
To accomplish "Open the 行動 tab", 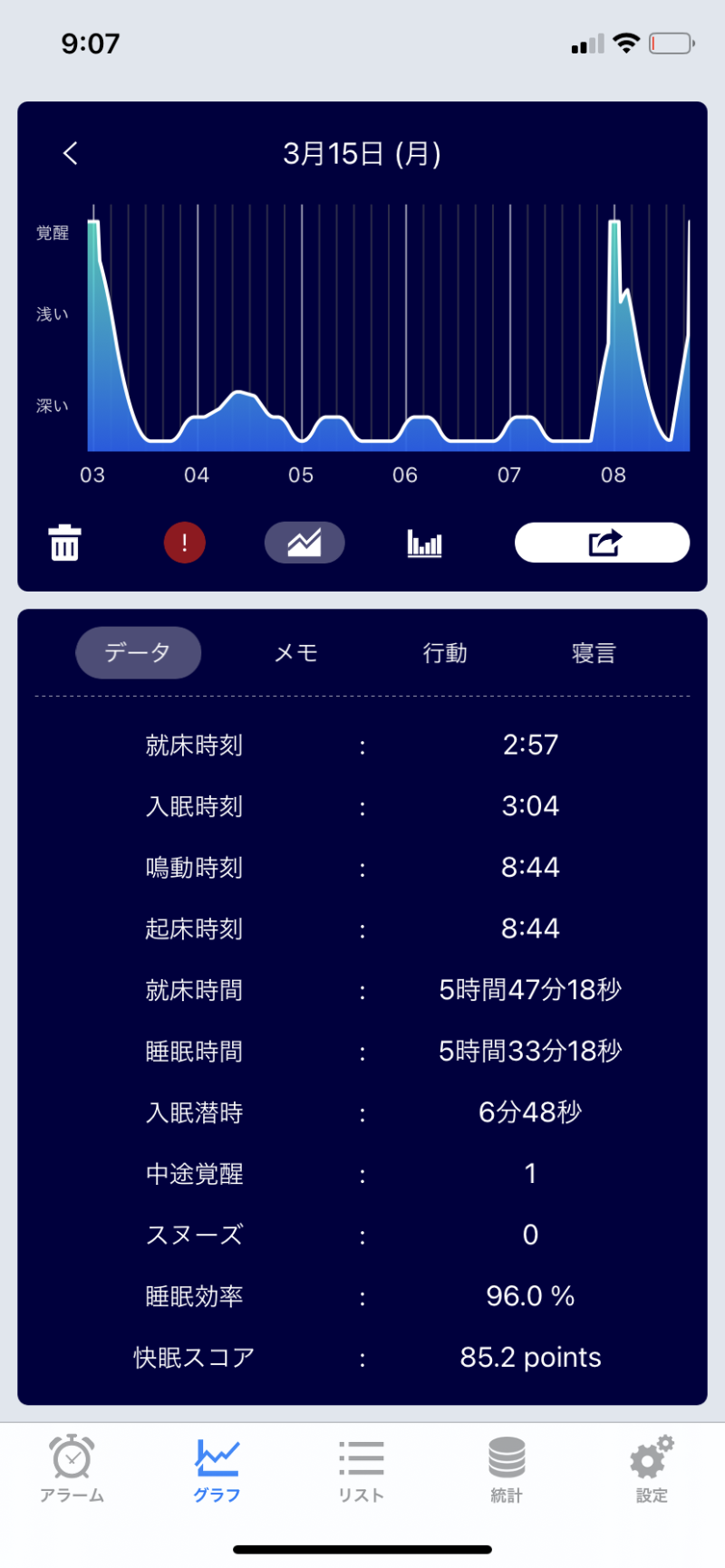I will coord(445,653).
